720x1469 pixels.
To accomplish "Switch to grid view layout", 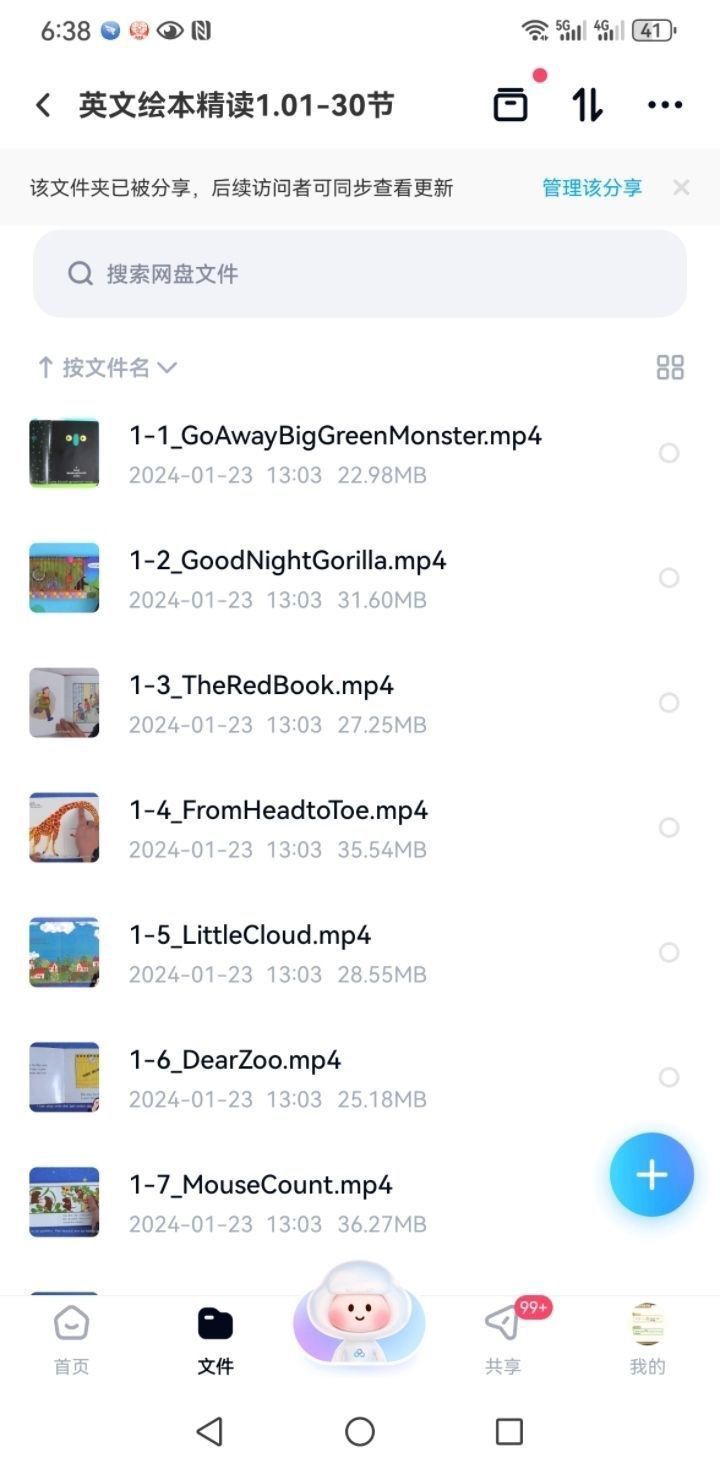I will [670, 367].
